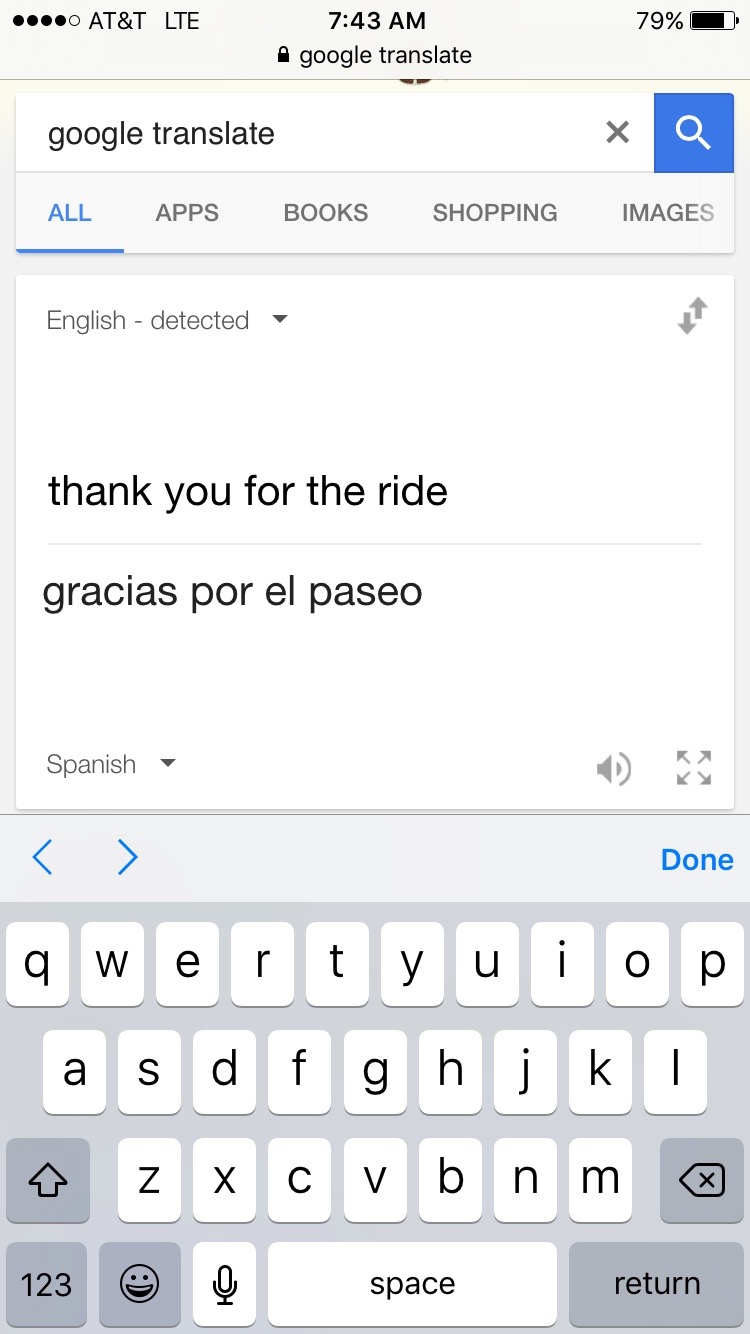Go to next field with right arrow
The width and height of the screenshot is (750, 1334).
coord(127,857)
